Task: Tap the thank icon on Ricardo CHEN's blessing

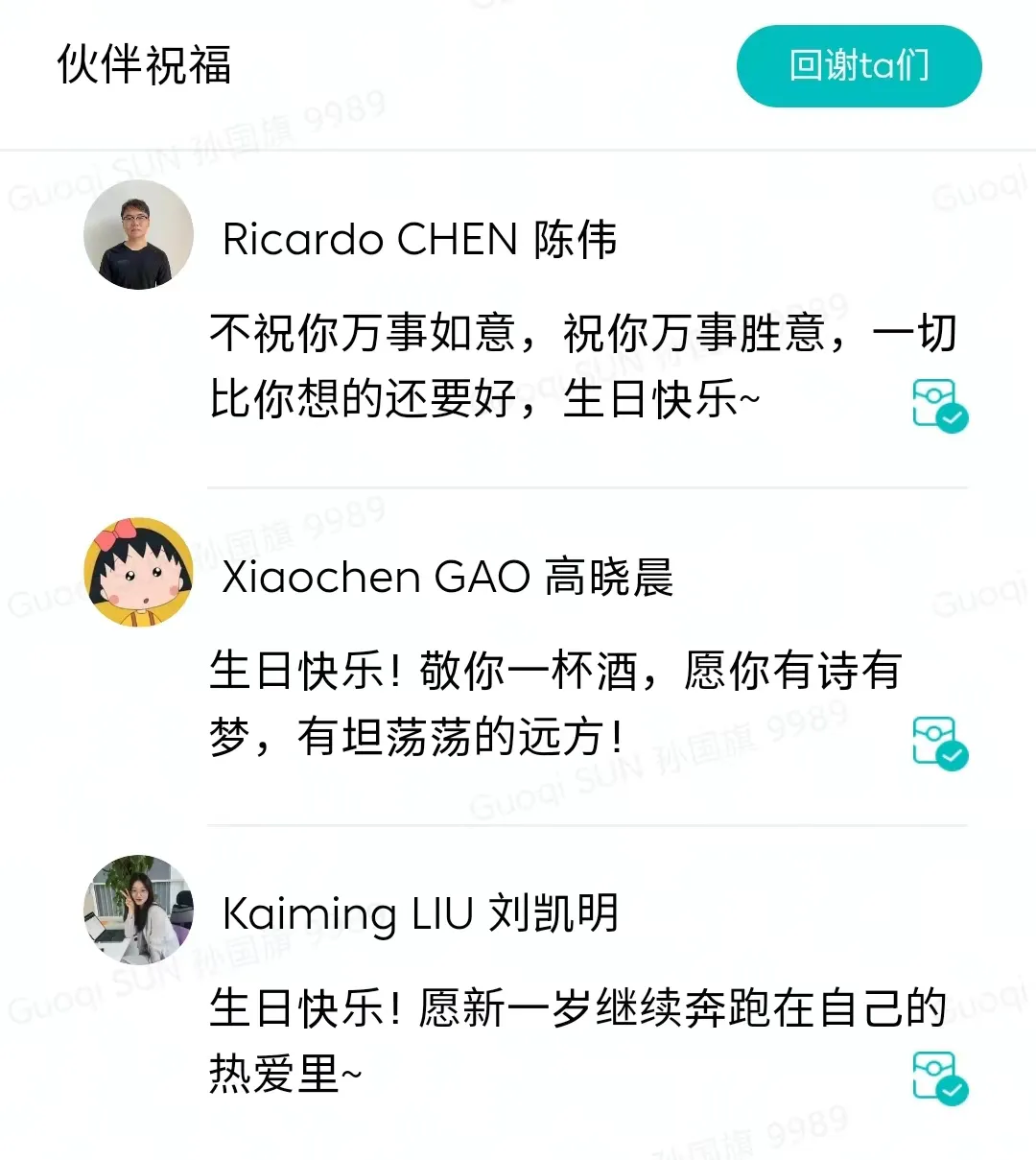Action: coord(939,405)
